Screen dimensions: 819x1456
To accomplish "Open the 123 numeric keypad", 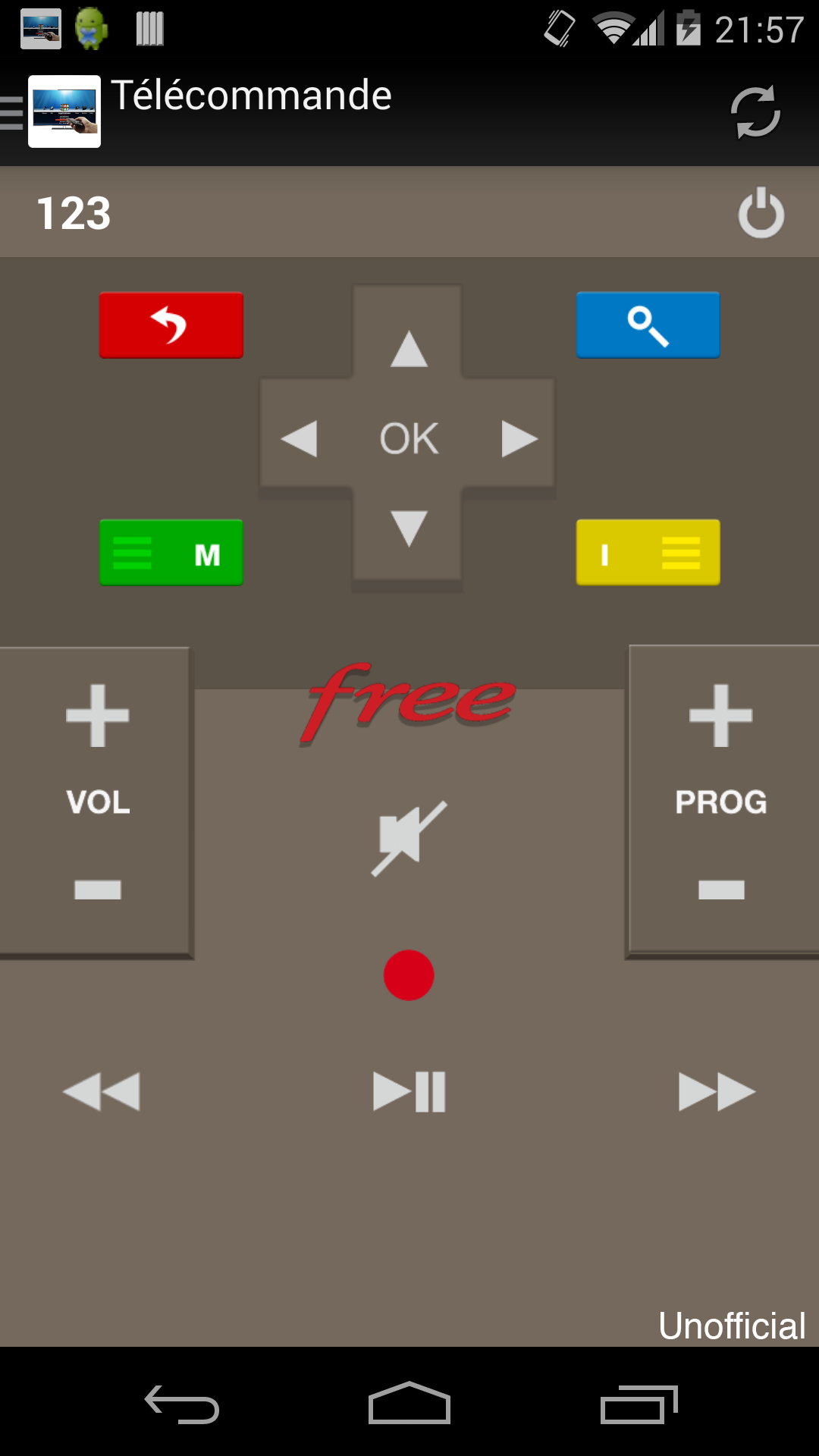I will [74, 213].
